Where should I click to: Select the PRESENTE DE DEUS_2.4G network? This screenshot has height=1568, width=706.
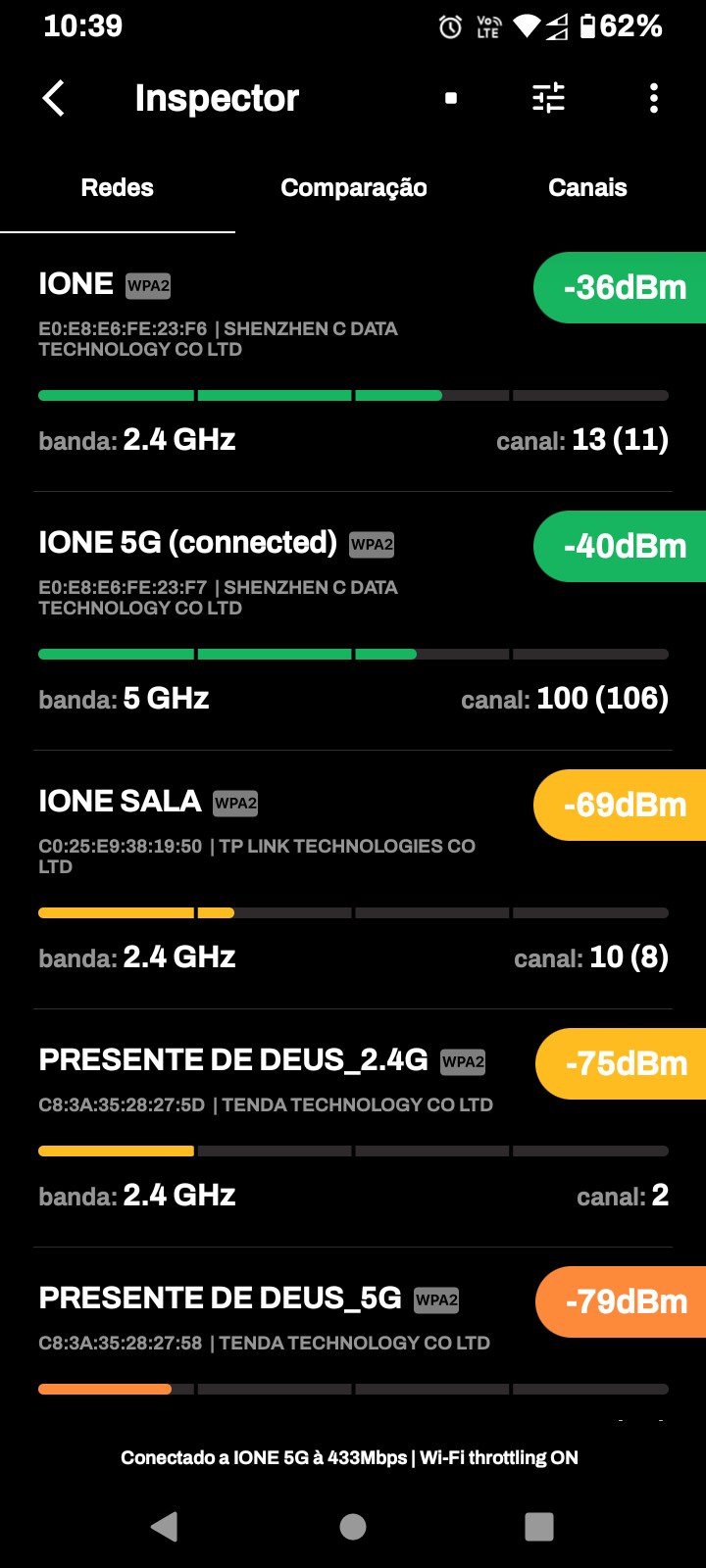(294, 1127)
